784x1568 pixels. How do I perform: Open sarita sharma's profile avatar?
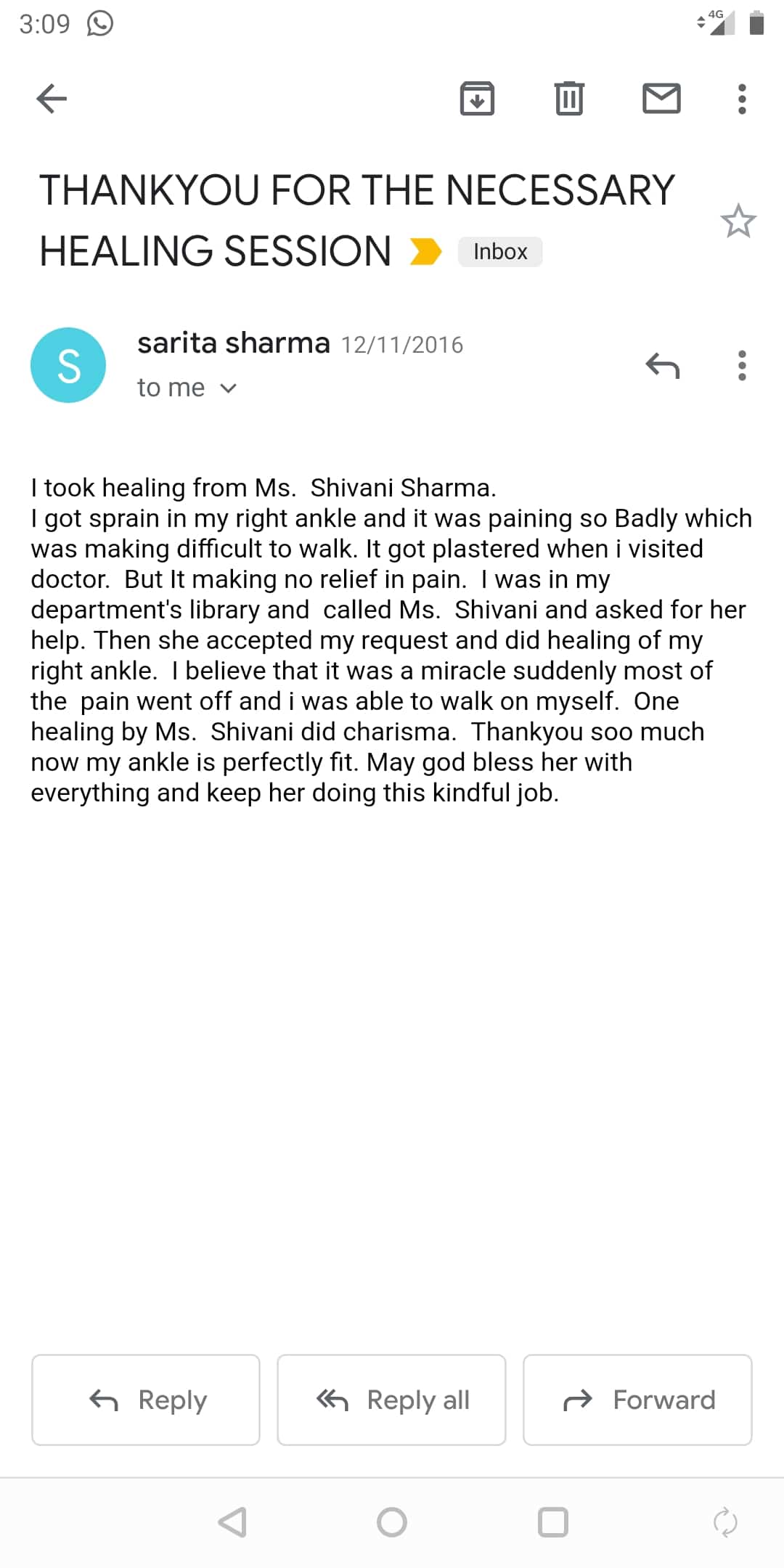click(x=68, y=365)
